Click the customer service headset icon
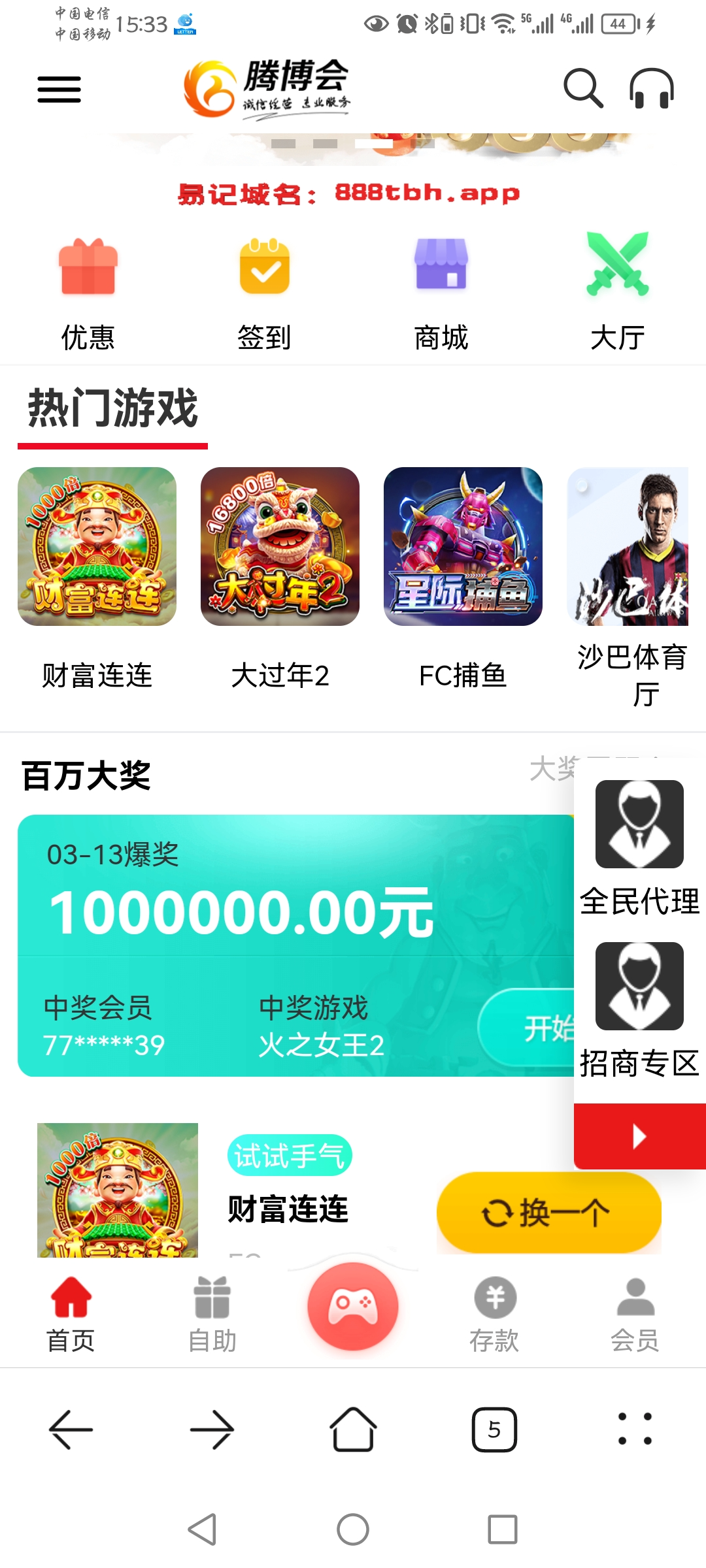 point(649,88)
